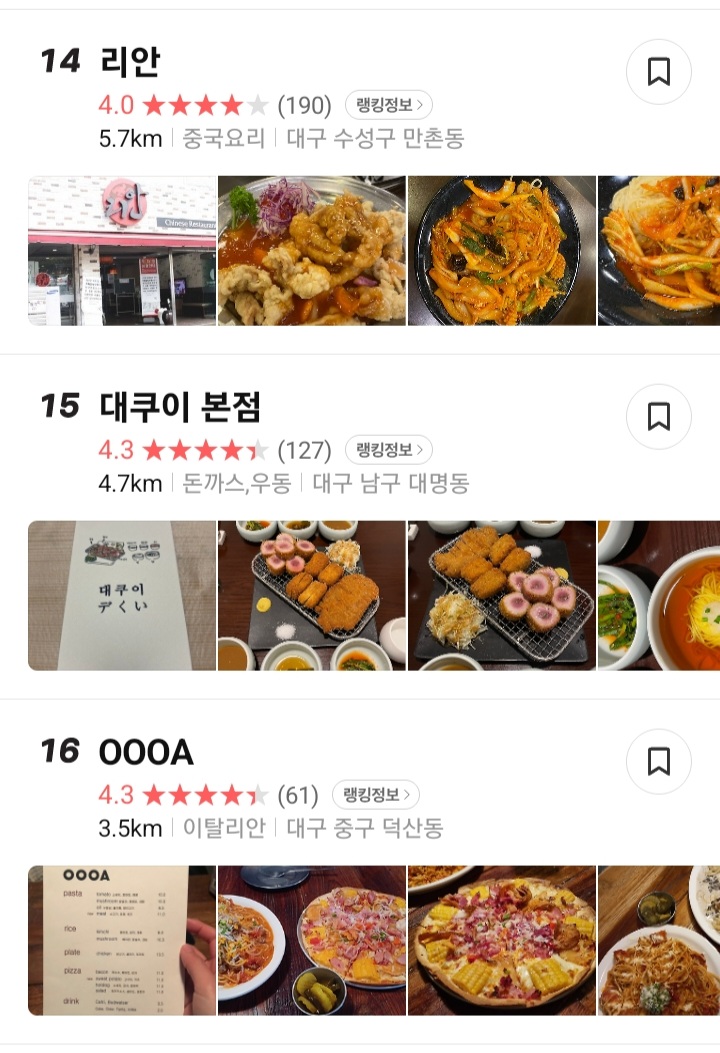The width and height of the screenshot is (720, 1053).
Task: Open 대쿠이 cutlet platter photo beside menu cover
Action: [x=311, y=595]
